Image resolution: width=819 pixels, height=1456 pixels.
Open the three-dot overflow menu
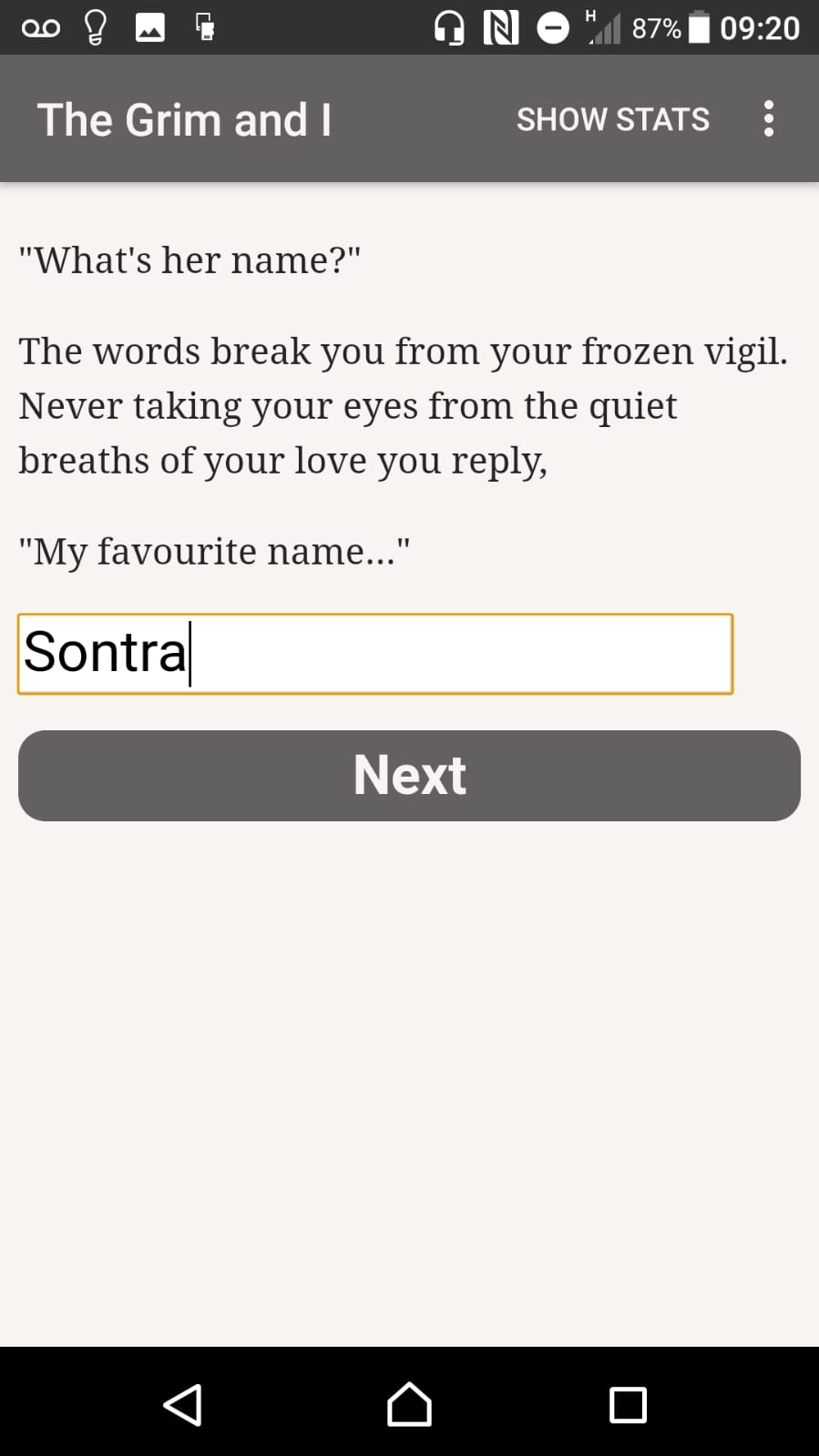pos(769,118)
